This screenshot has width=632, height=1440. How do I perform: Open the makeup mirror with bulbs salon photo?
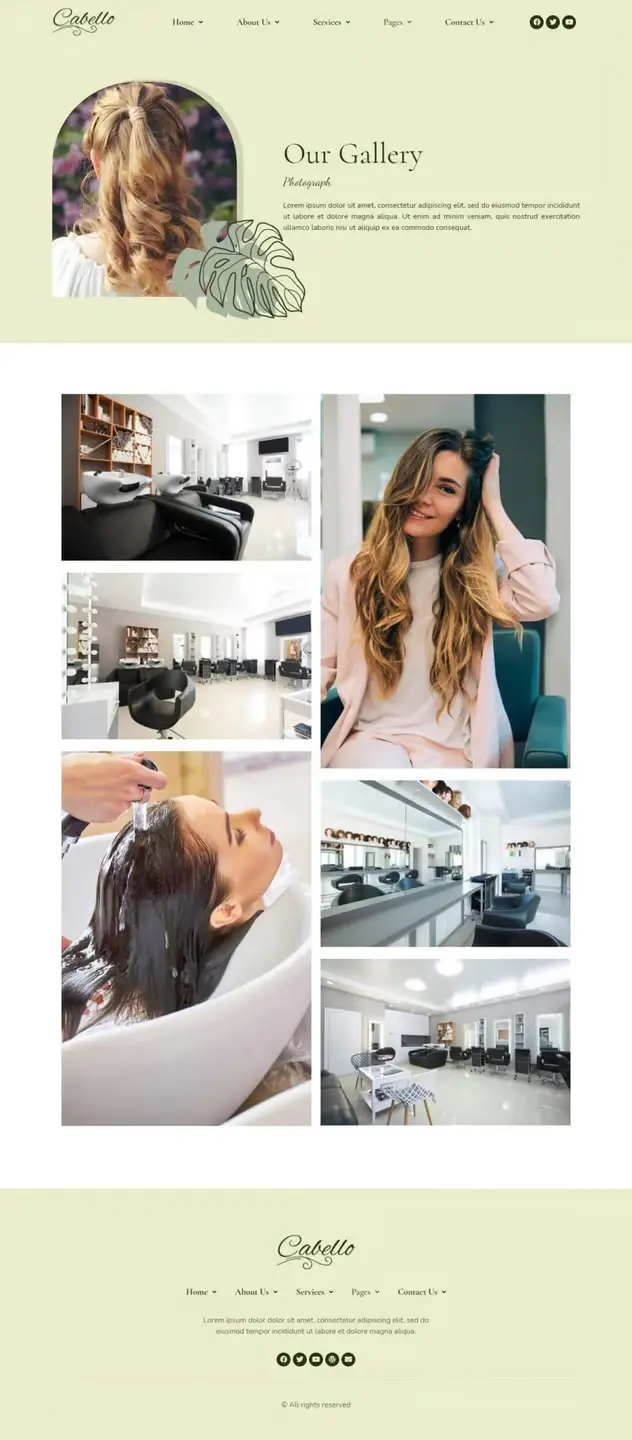pos(186,656)
